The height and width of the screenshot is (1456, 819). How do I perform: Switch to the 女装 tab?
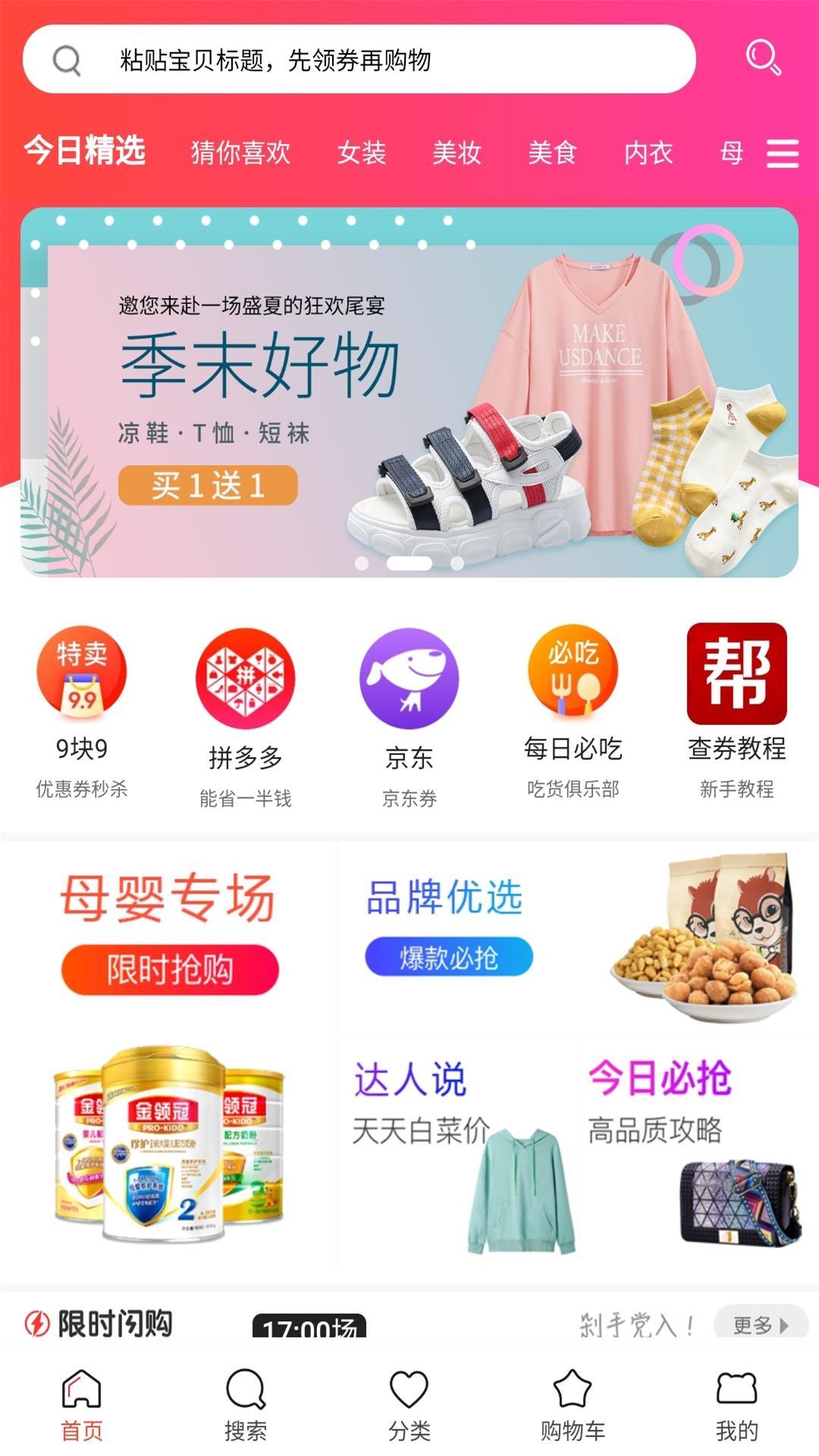coord(361,153)
